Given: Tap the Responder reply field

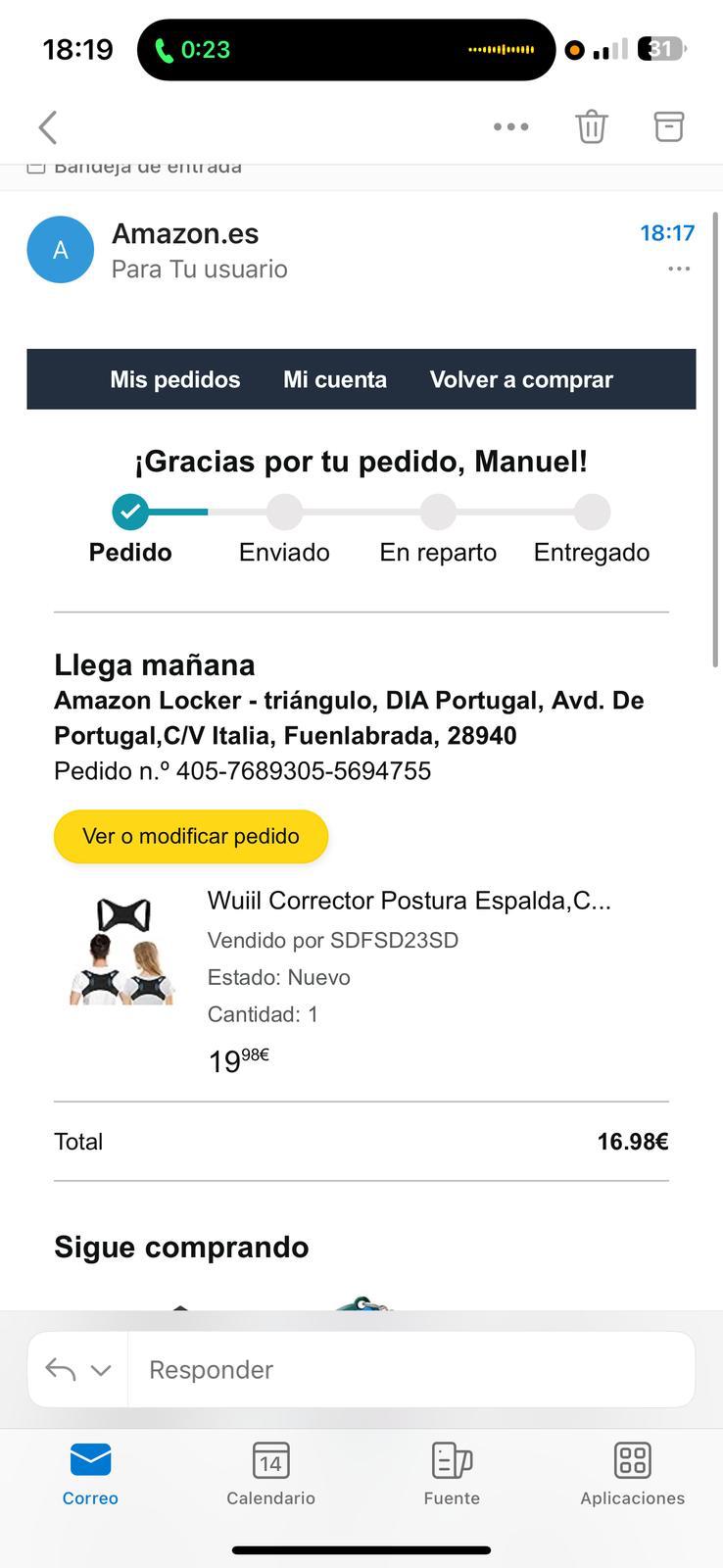Looking at the screenshot, I should [411, 1369].
